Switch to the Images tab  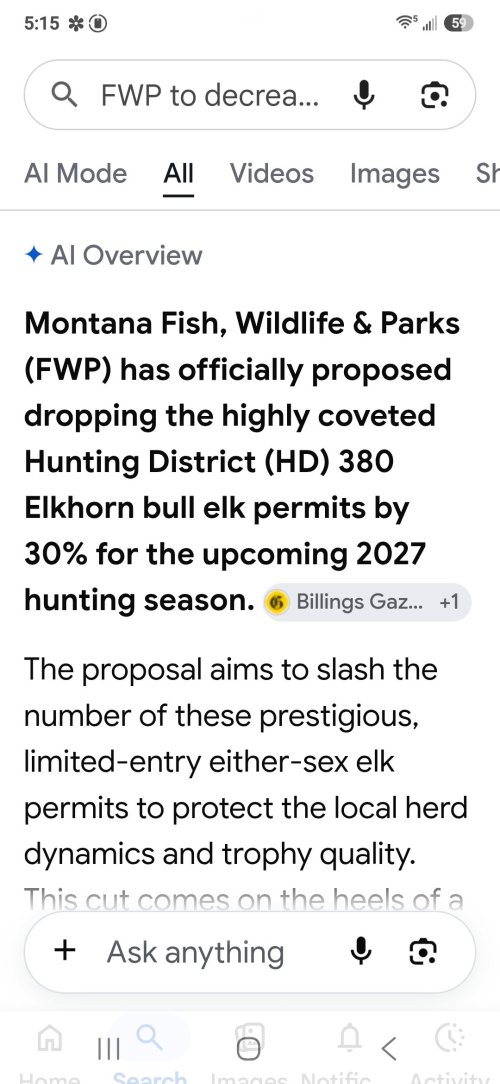pos(395,174)
